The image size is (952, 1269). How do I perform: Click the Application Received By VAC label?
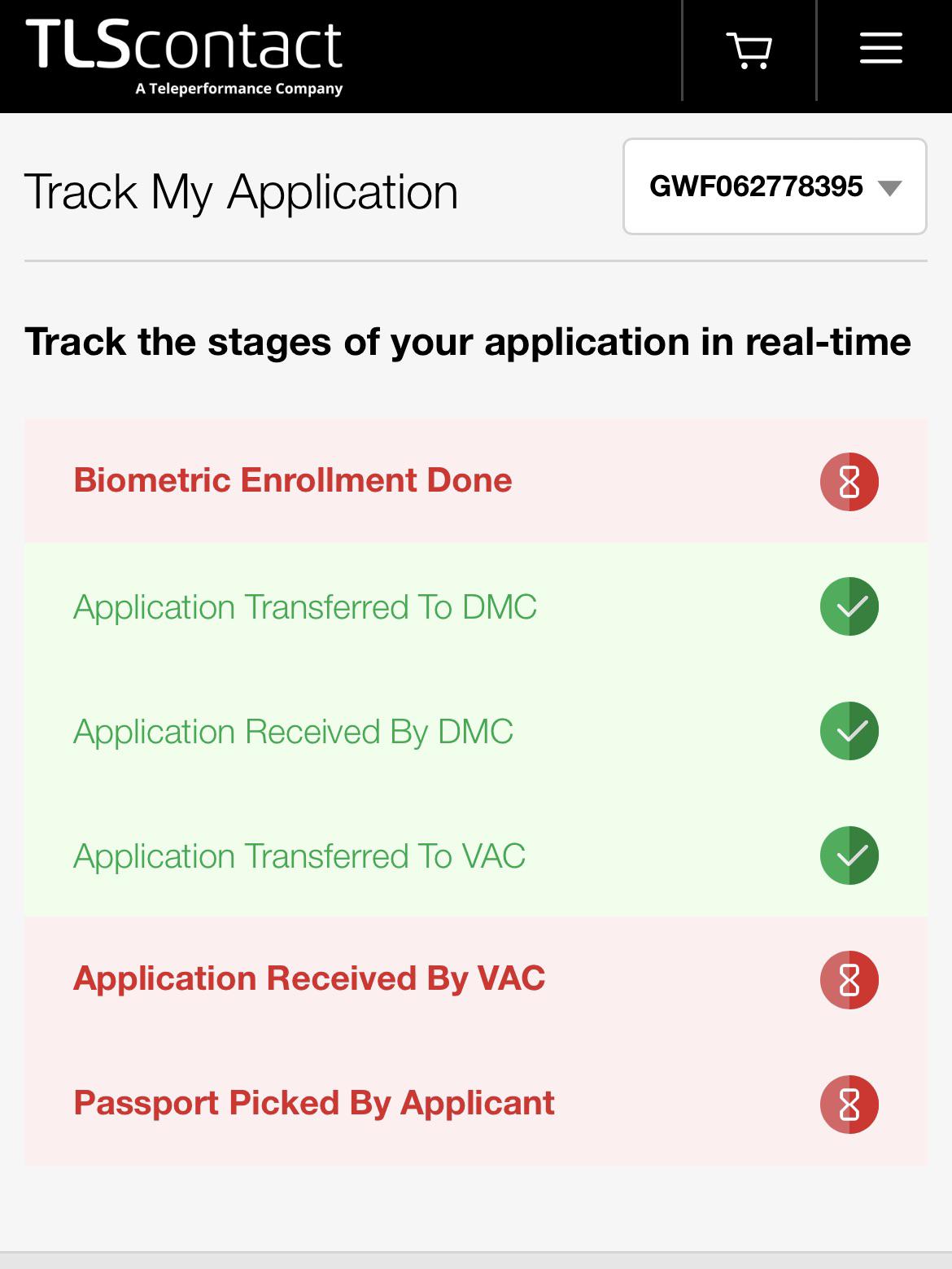[x=309, y=980]
